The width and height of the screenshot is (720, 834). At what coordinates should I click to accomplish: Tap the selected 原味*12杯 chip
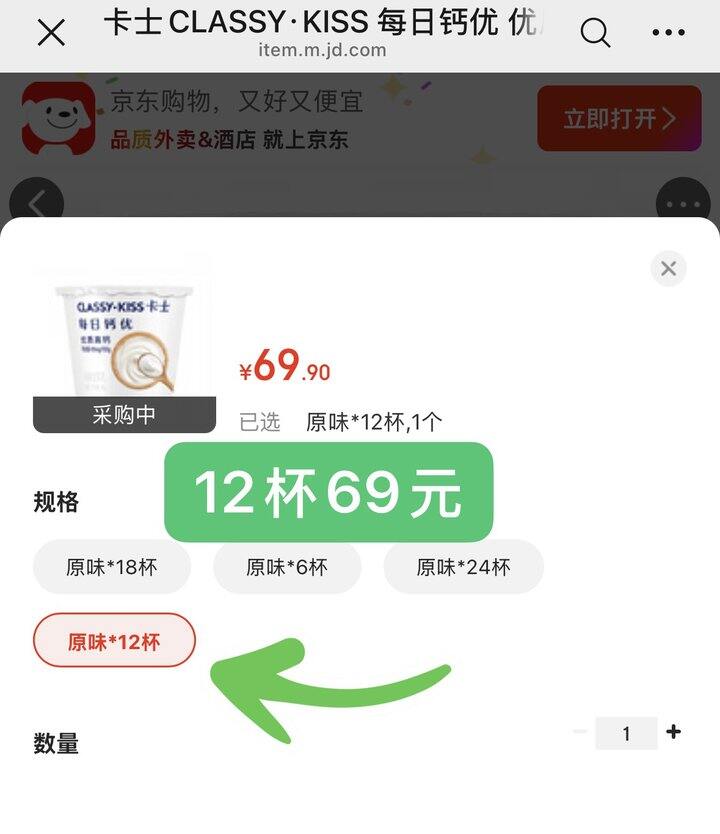tap(114, 640)
